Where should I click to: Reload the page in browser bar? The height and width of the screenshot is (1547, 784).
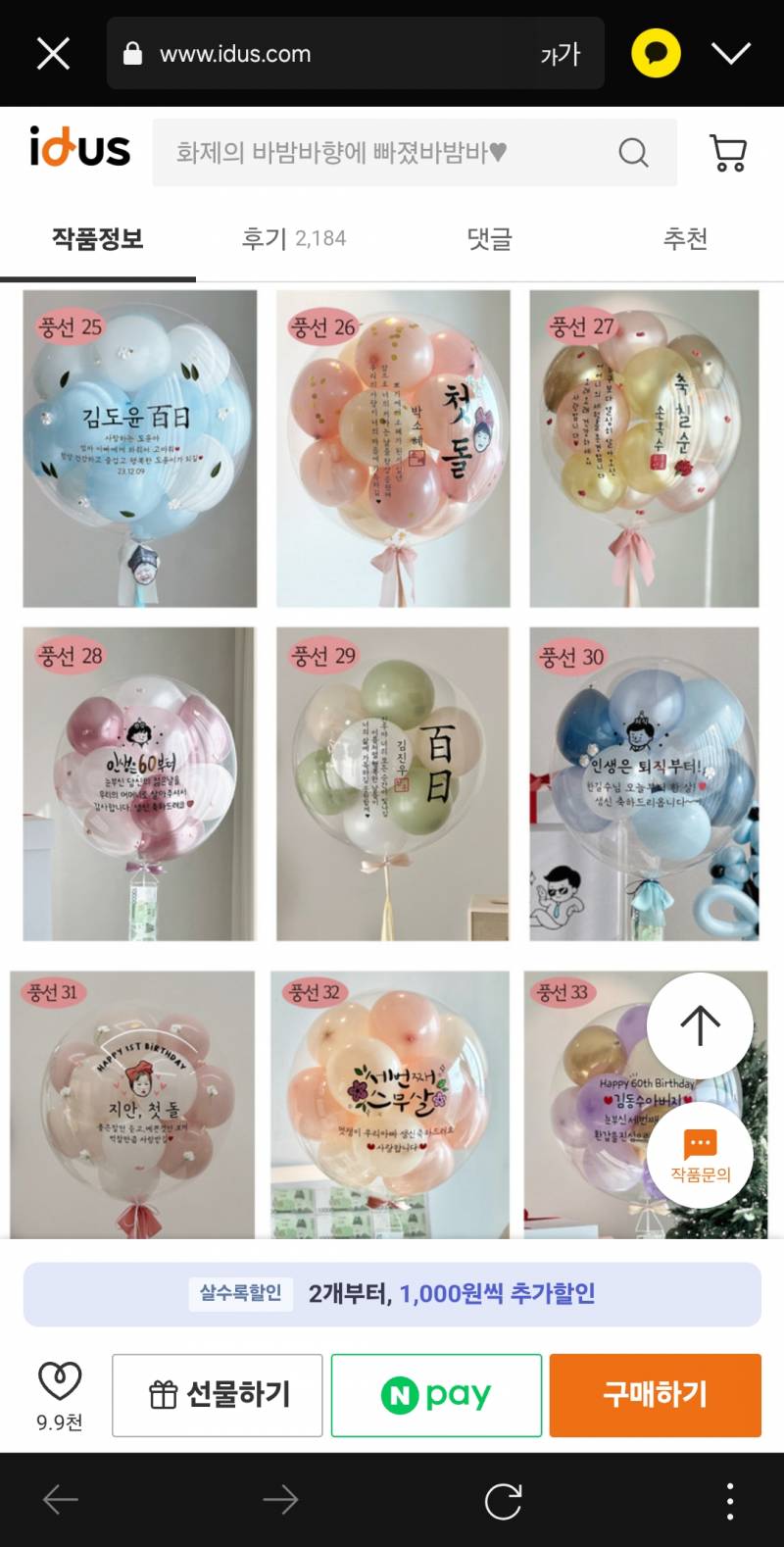pyautogui.click(x=503, y=1501)
